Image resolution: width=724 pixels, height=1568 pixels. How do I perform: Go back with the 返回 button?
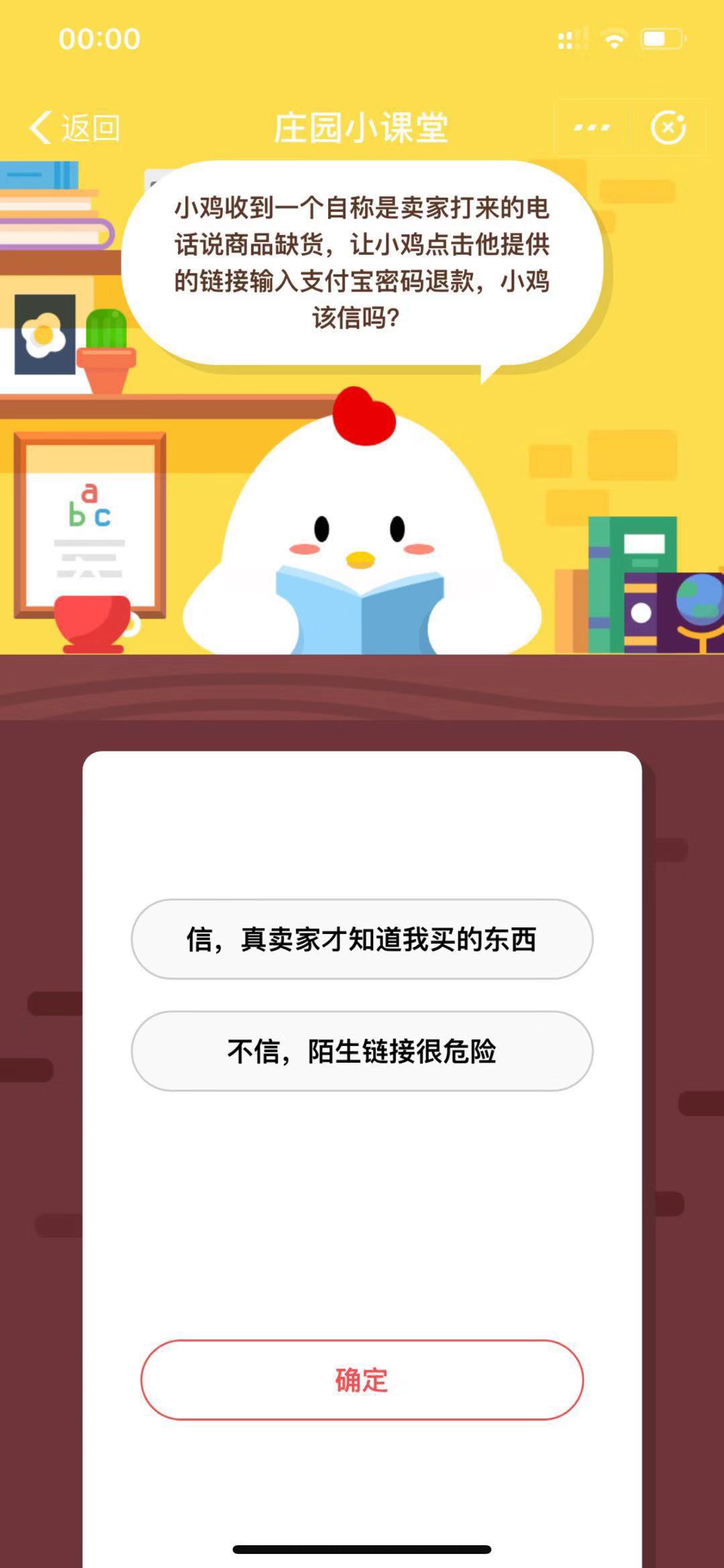click(74, 127)
